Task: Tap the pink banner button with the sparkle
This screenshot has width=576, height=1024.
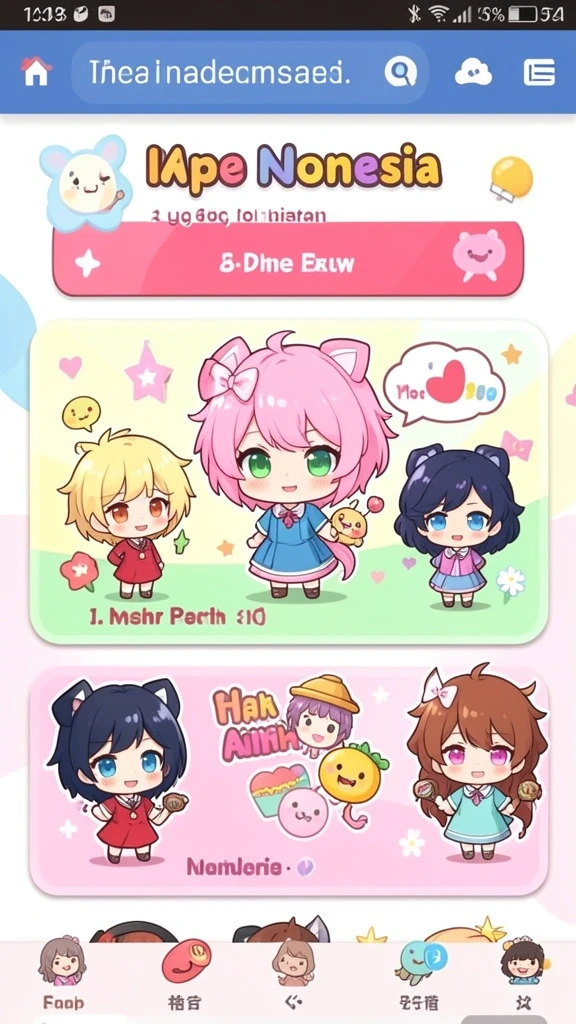Action: point(288,259)
